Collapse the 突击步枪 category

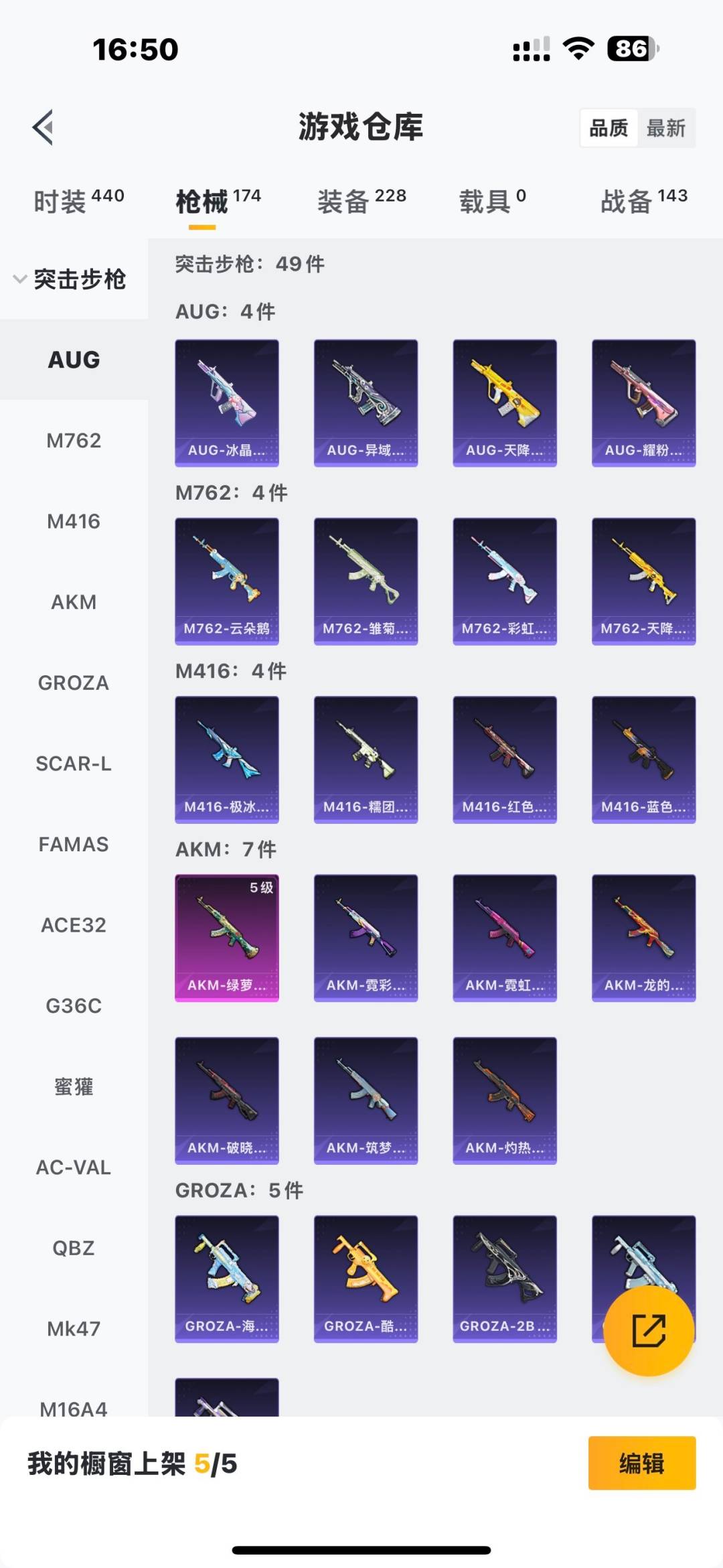(70, 279)
